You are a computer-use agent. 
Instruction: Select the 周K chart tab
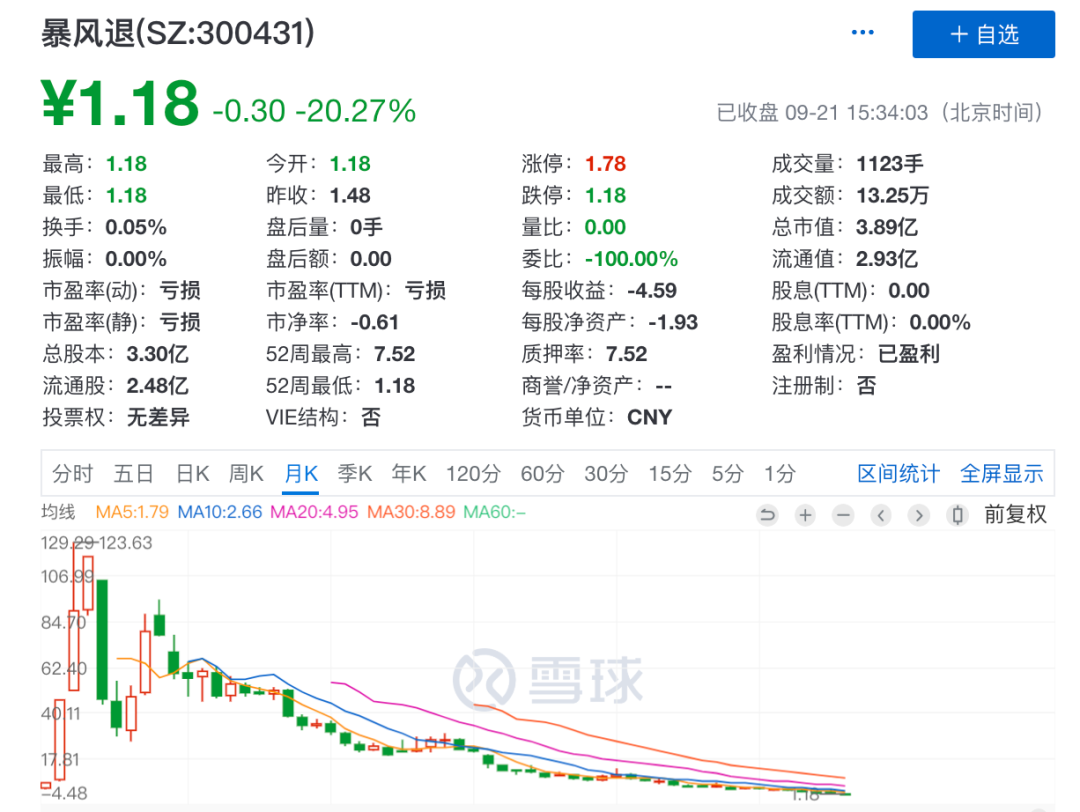246,473
